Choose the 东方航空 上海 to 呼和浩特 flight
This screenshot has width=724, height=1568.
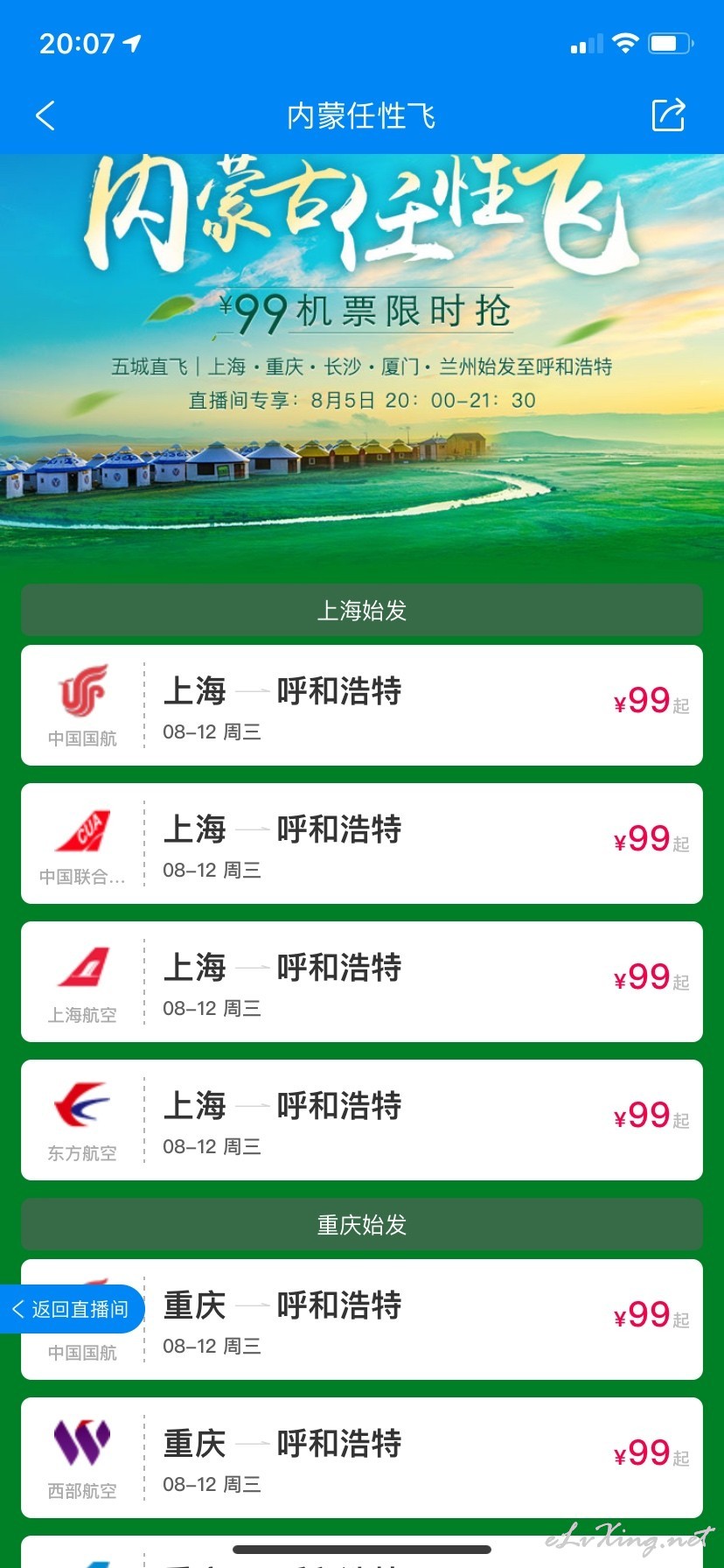(362, 1120)
